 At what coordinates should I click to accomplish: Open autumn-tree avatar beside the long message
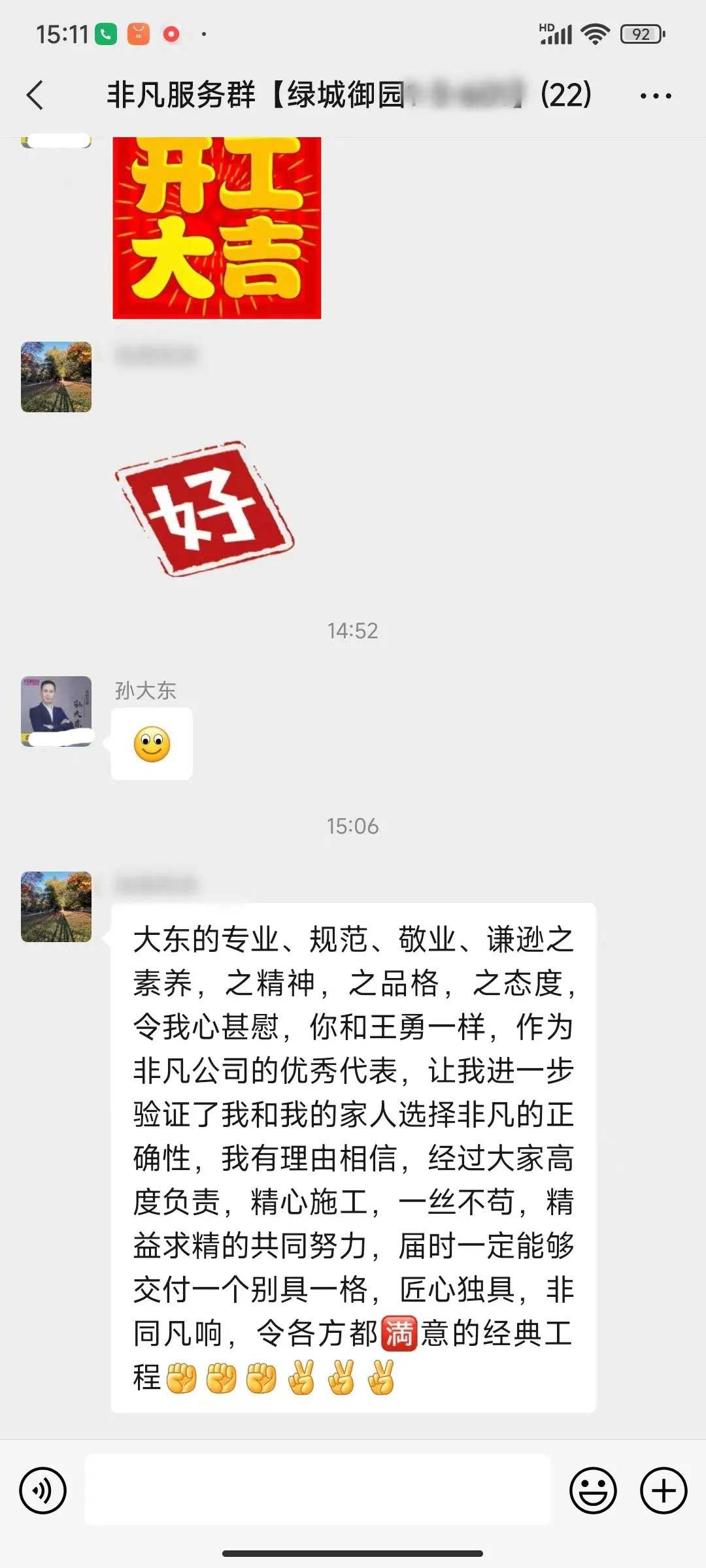click(x=56, y=906)
